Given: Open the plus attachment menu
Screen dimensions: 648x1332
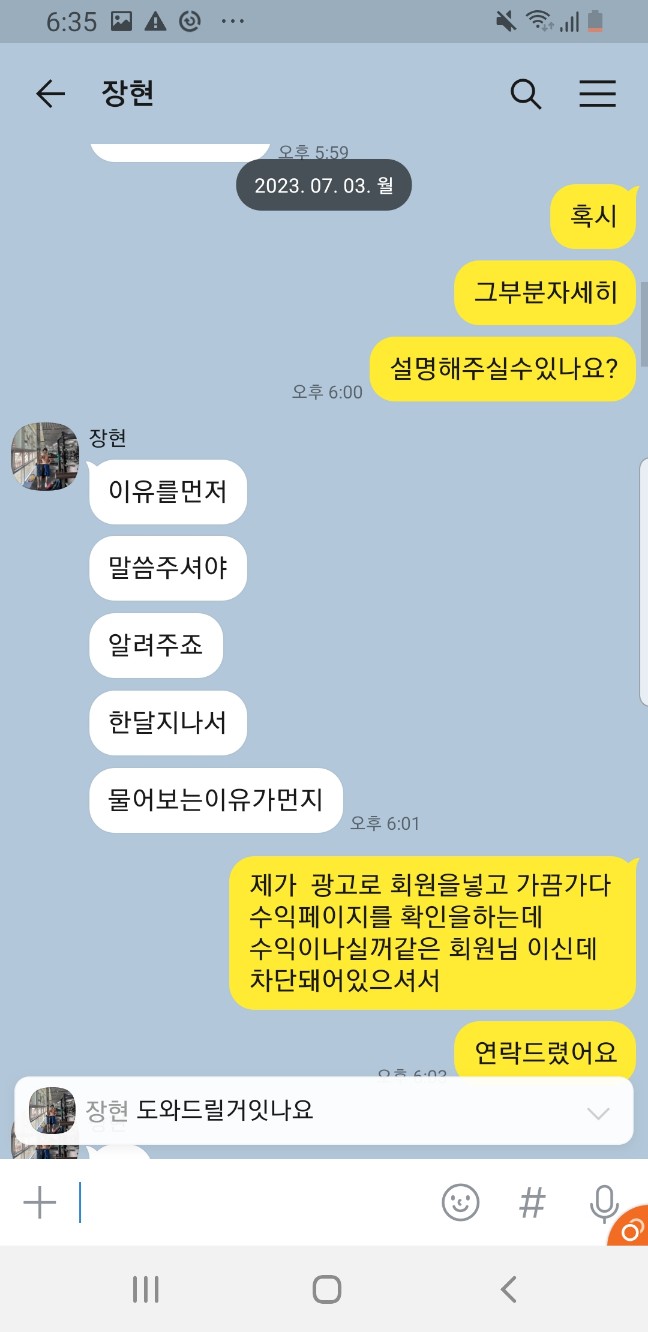Looking at the screenshot, I should point(39,1202).
